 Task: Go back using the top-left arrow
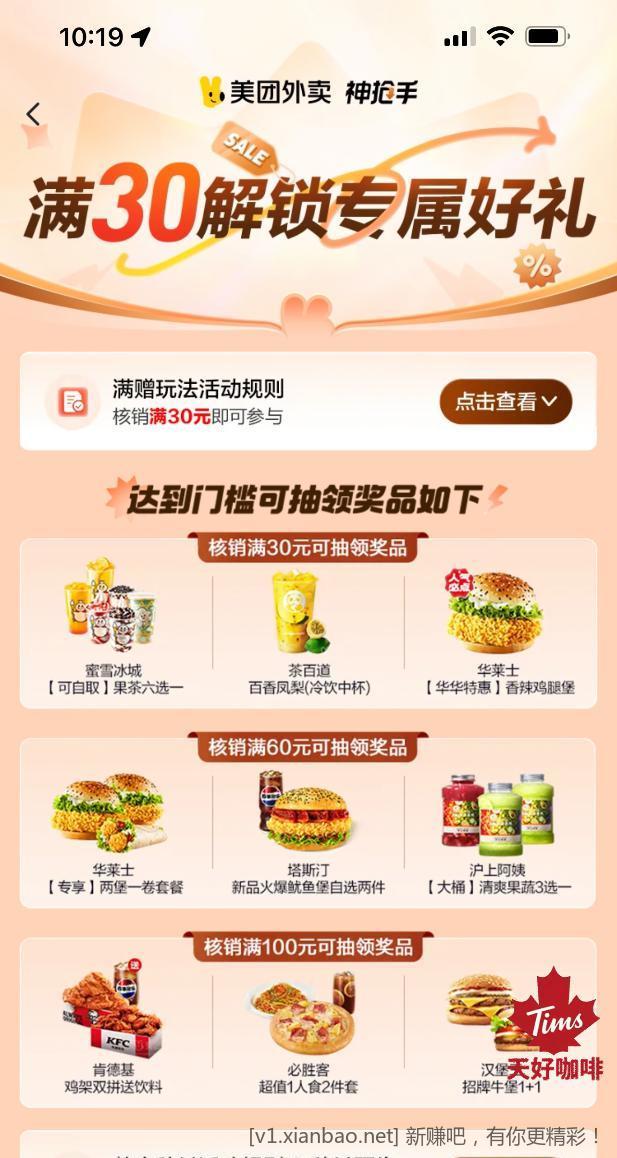point(34,114)
